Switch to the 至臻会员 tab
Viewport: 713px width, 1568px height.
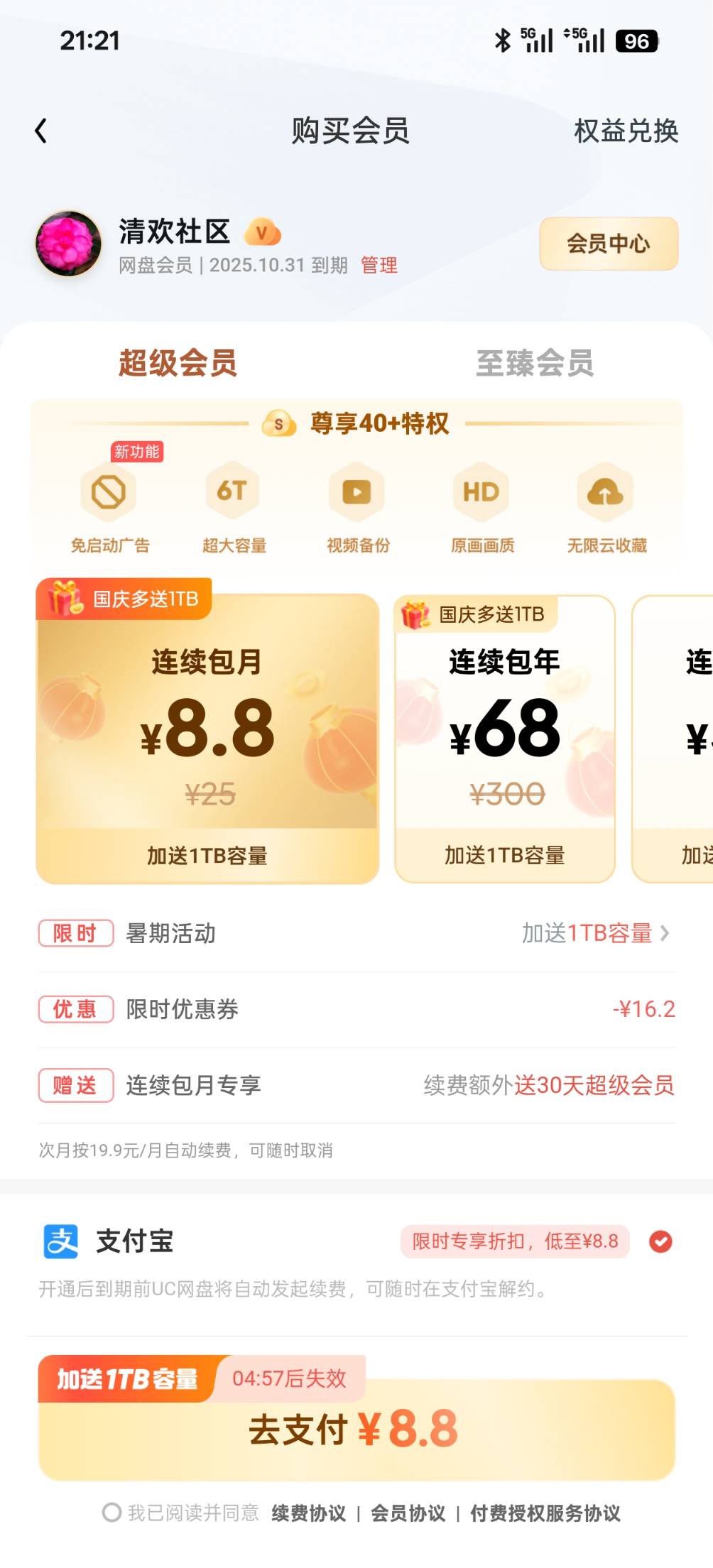point(534,363)
